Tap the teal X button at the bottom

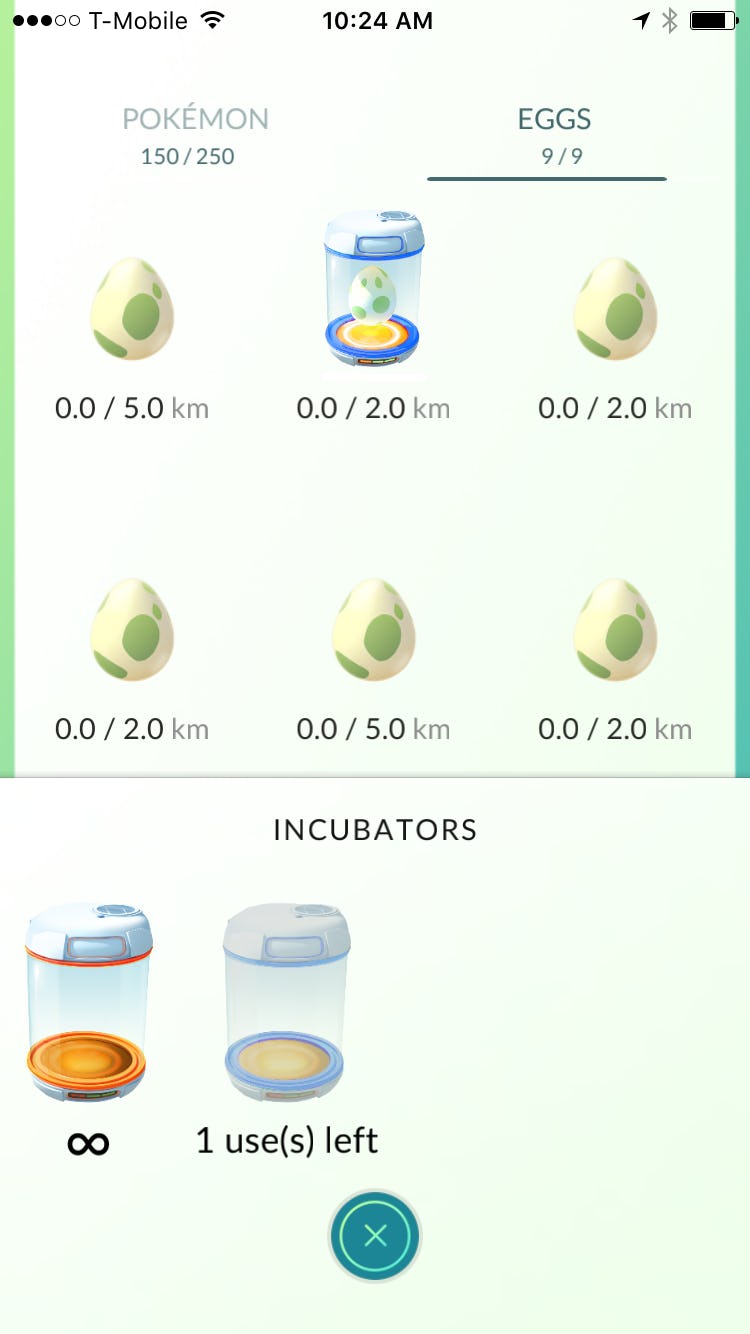coord(374,1235)
